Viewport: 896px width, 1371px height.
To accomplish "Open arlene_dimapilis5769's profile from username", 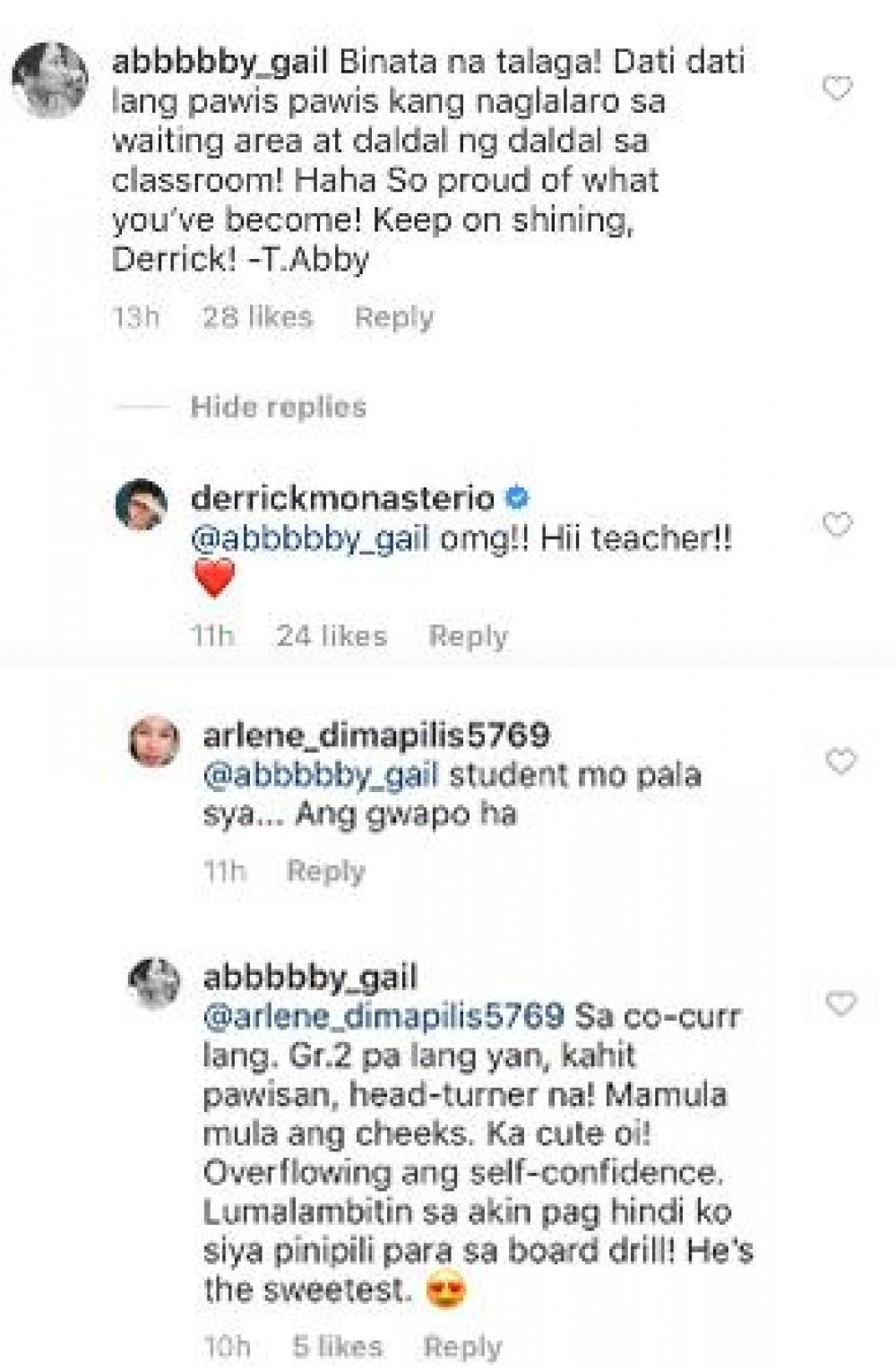I will pos(376,736).
